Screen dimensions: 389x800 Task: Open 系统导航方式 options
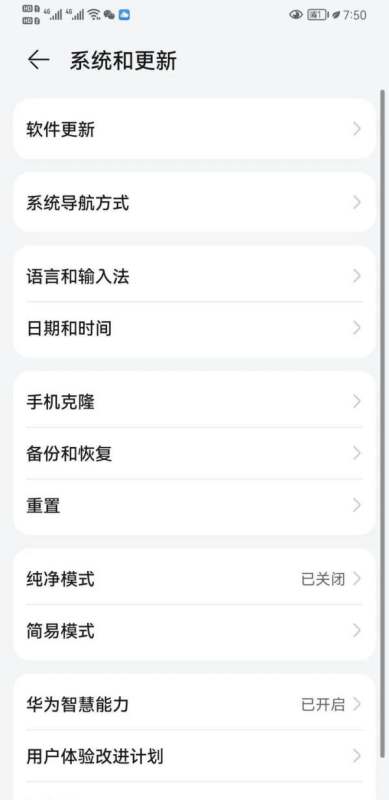[x=194, y=203]
